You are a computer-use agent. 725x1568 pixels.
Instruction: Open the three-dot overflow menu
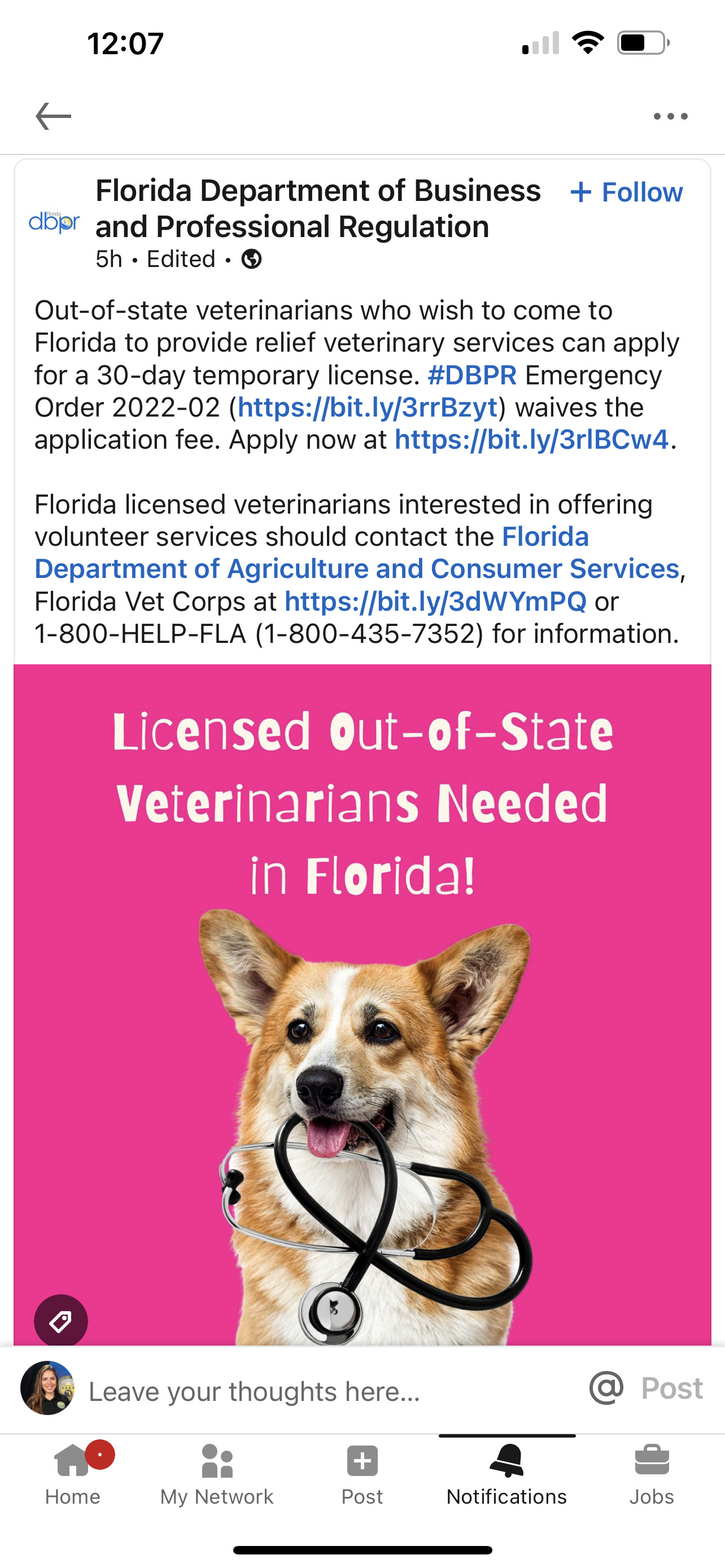pyautogui.click(x=670, y=116)
